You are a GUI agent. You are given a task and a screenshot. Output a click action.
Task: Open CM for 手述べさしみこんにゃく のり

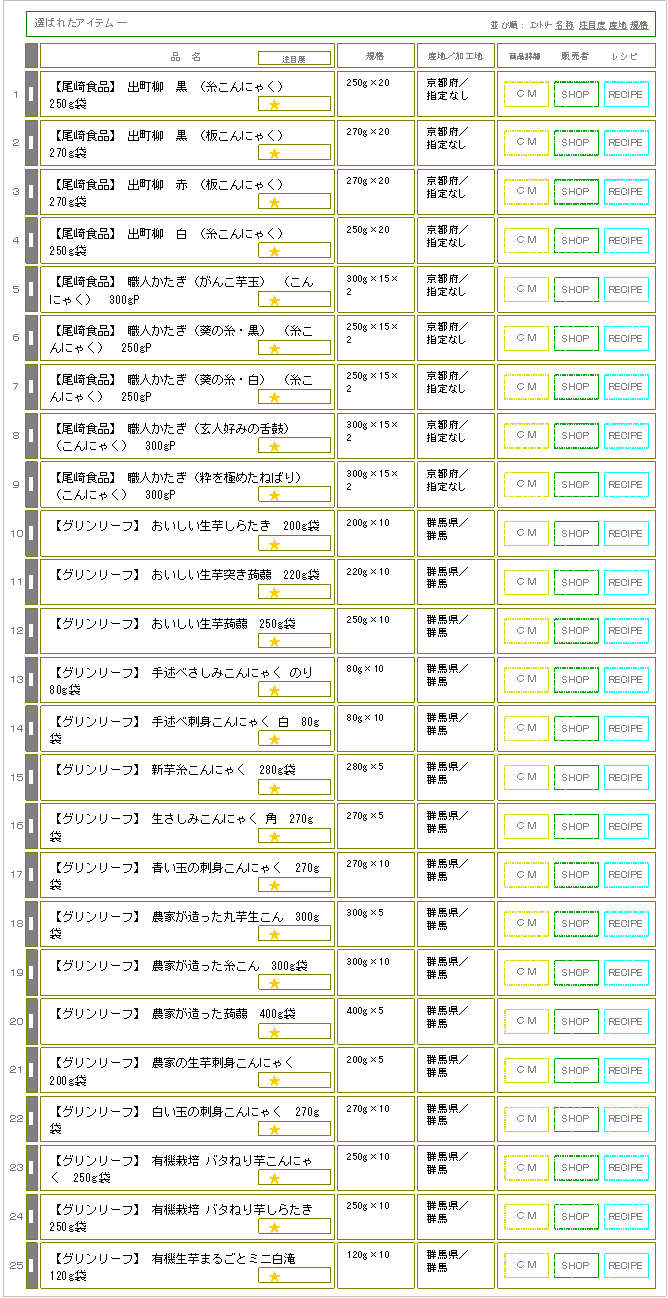click(526, 680)
